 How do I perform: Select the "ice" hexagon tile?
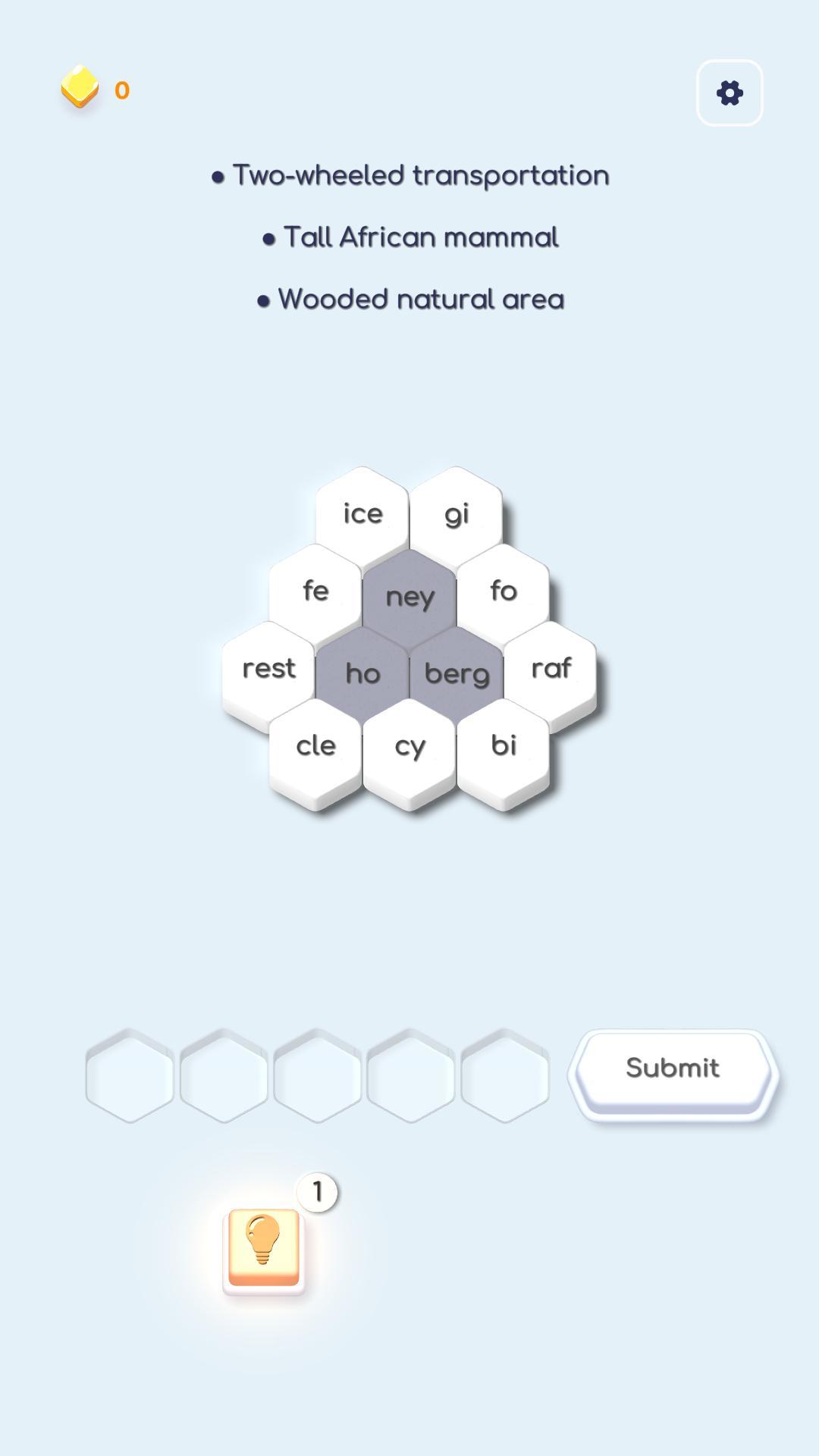362,514
